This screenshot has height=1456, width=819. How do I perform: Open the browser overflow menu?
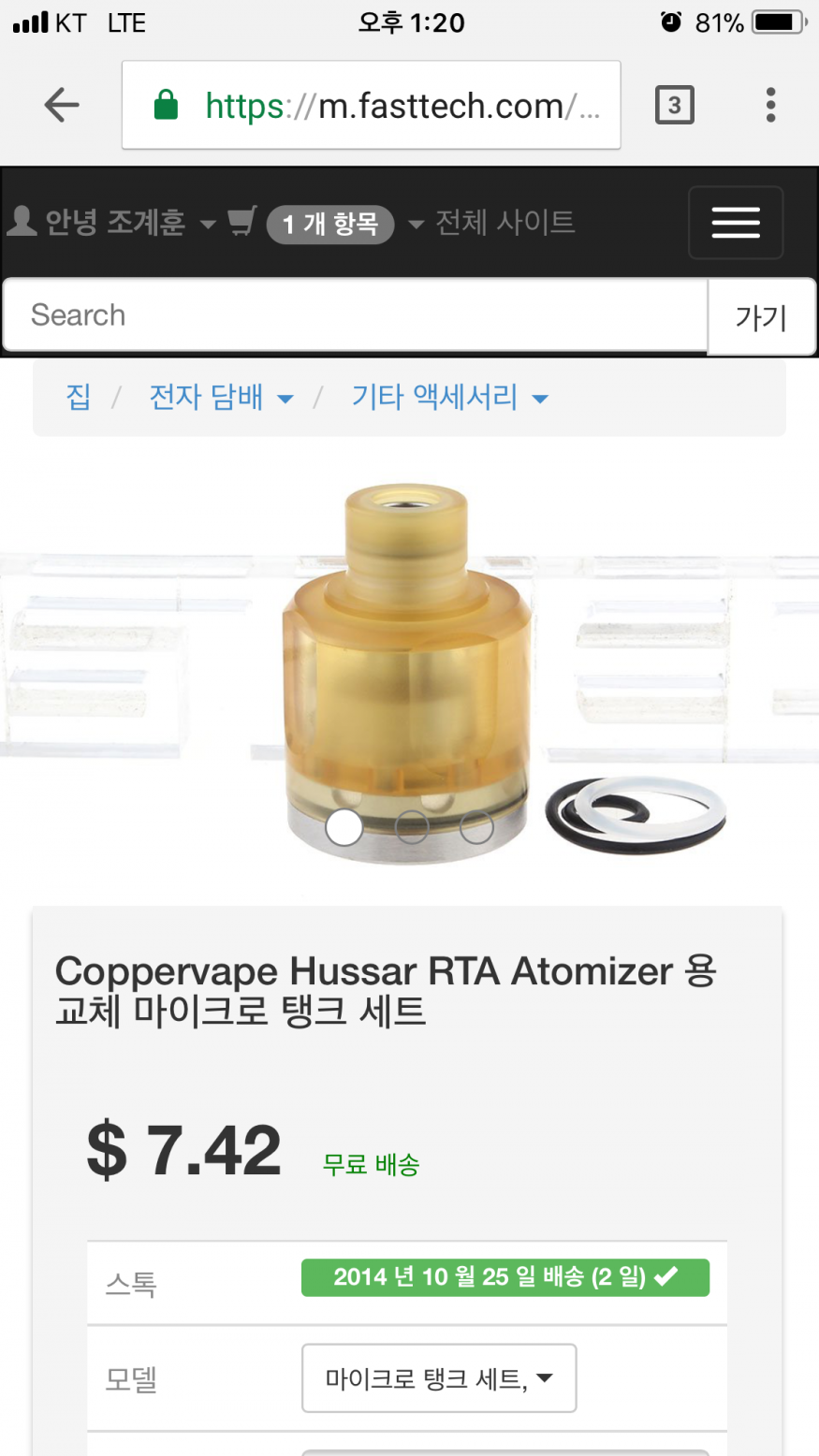pos(770,105)
